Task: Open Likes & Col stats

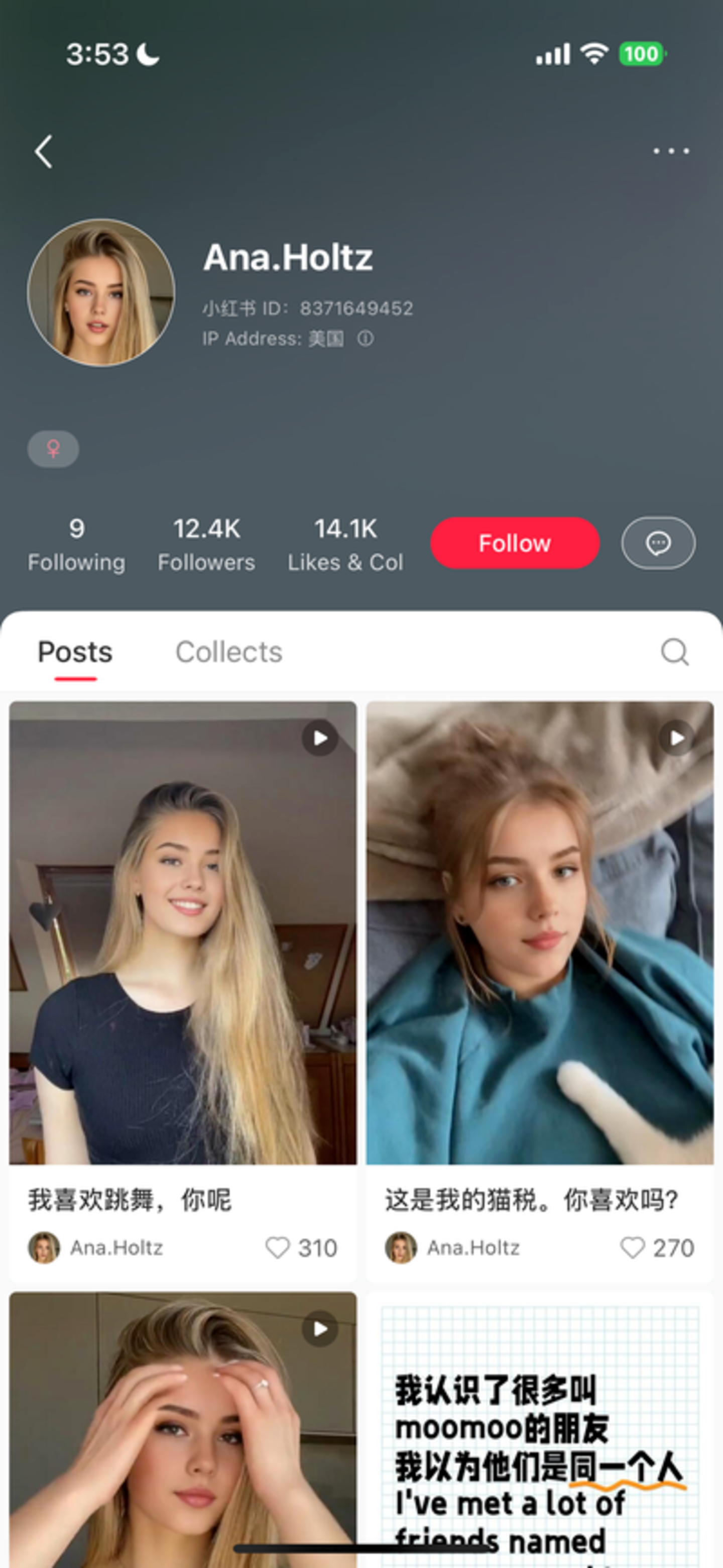Action: (x=345, y=545)
